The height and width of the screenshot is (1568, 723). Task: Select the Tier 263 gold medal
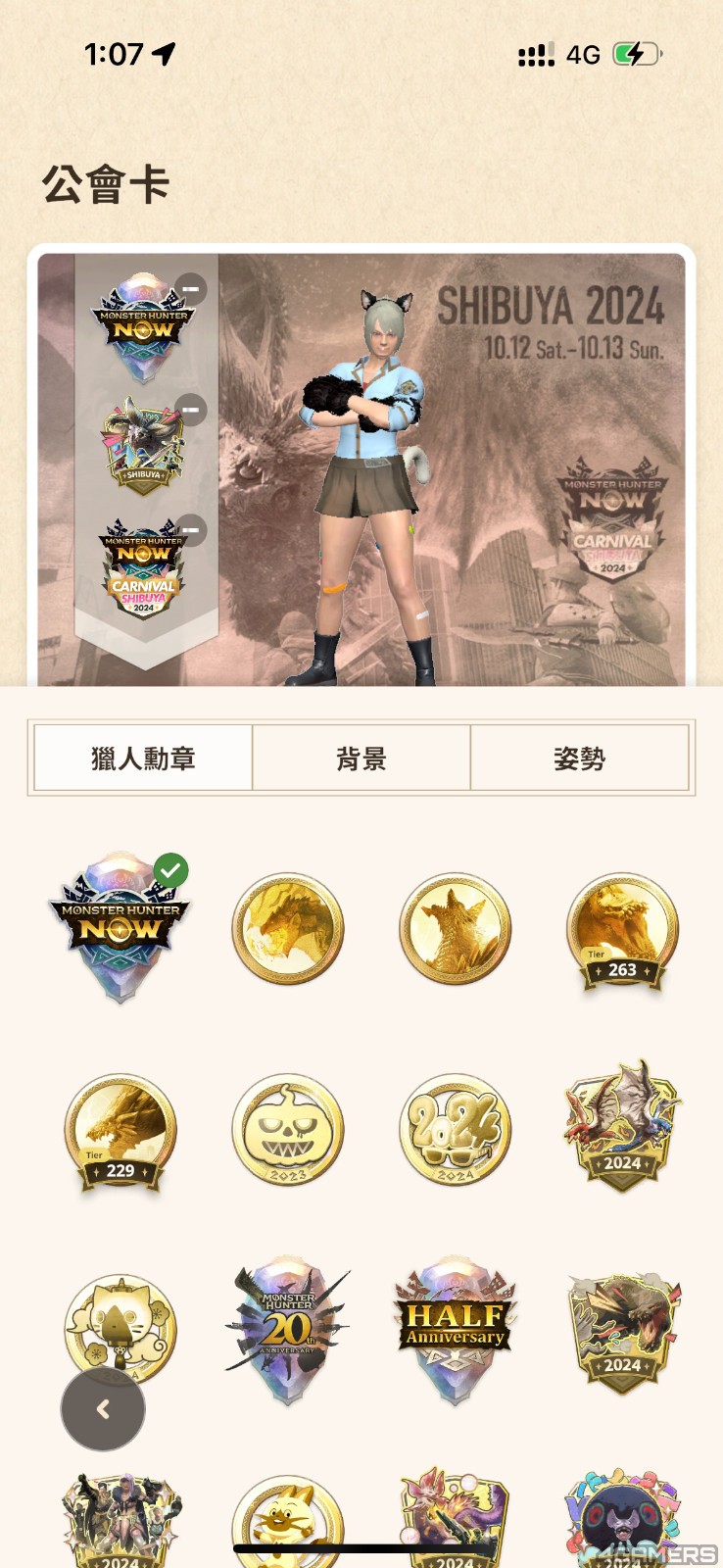pyautogui.click(x=622, y=931)
